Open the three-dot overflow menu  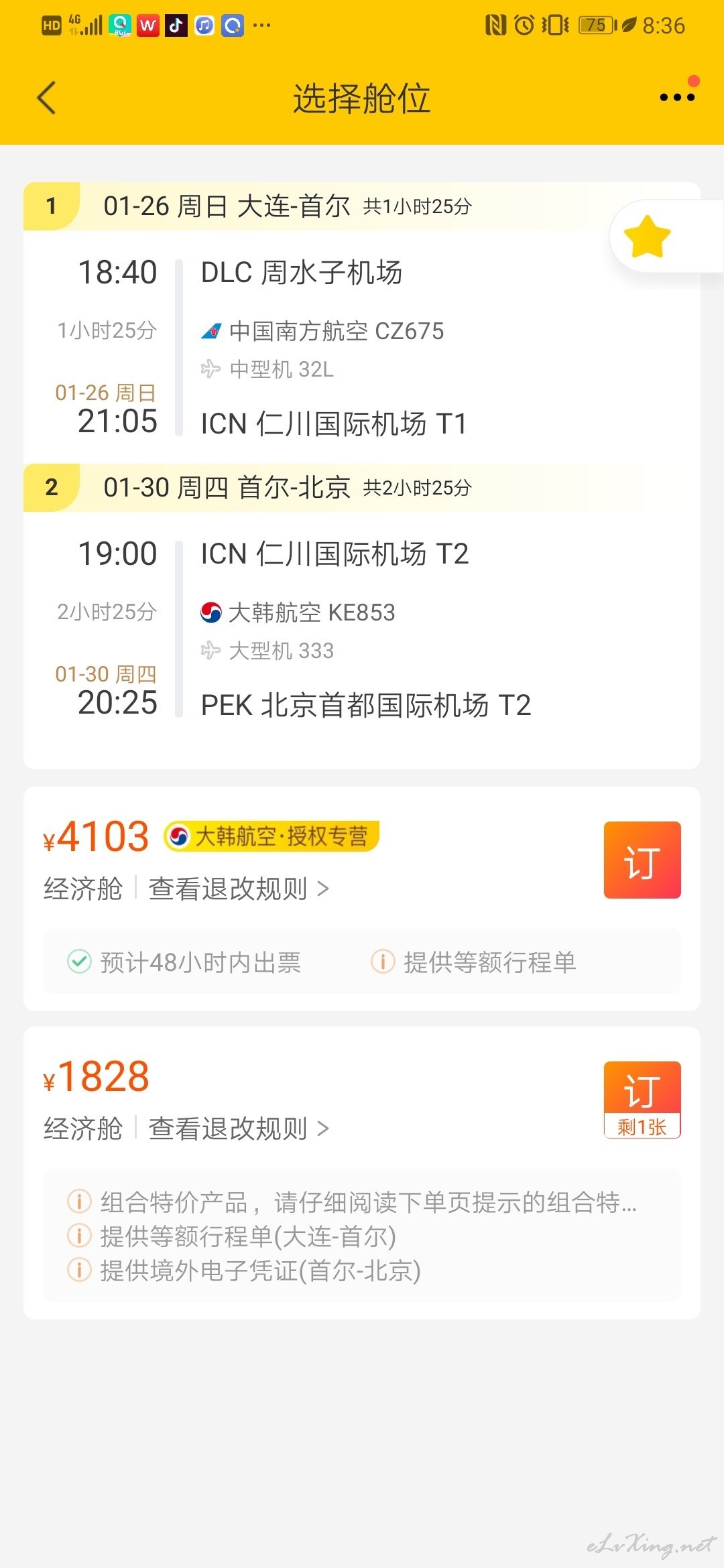click(x=677, y=96)
